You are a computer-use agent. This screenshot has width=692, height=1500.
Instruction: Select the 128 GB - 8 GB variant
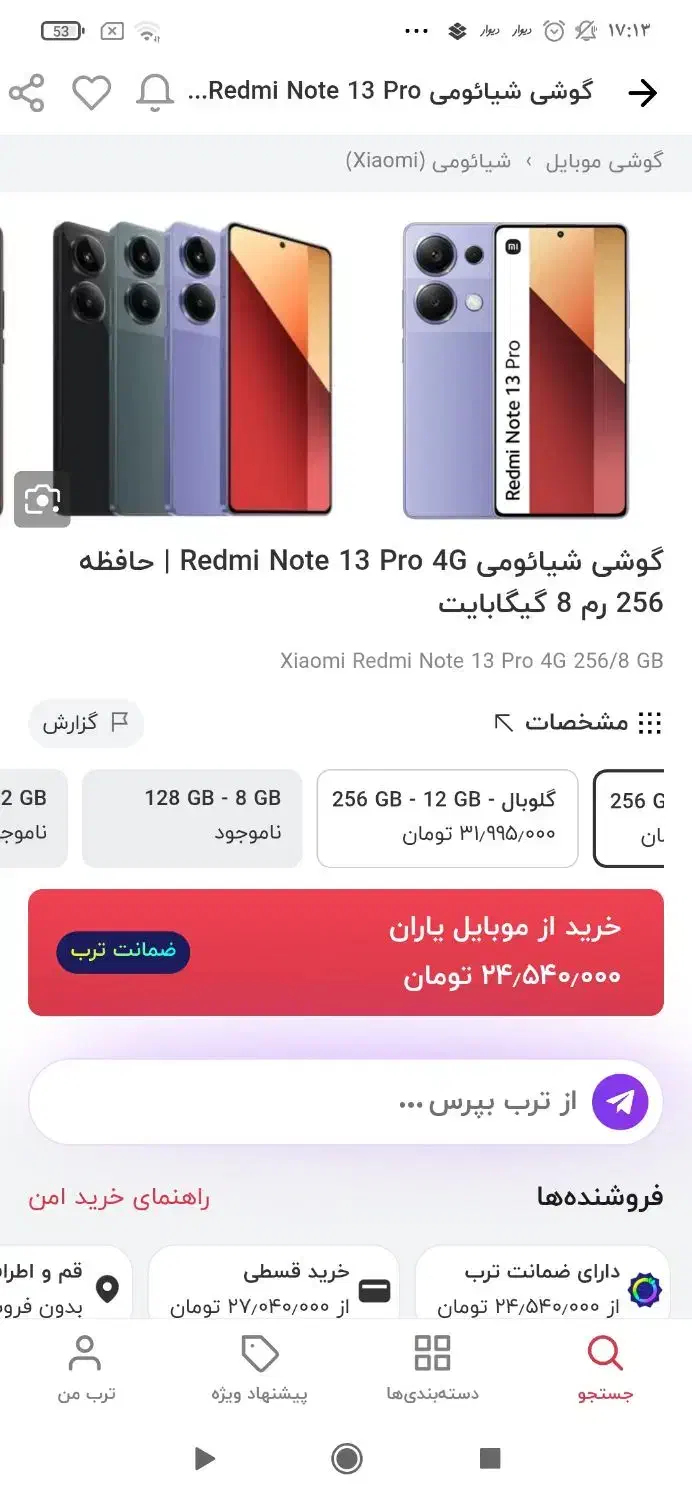tap(192, 818)
